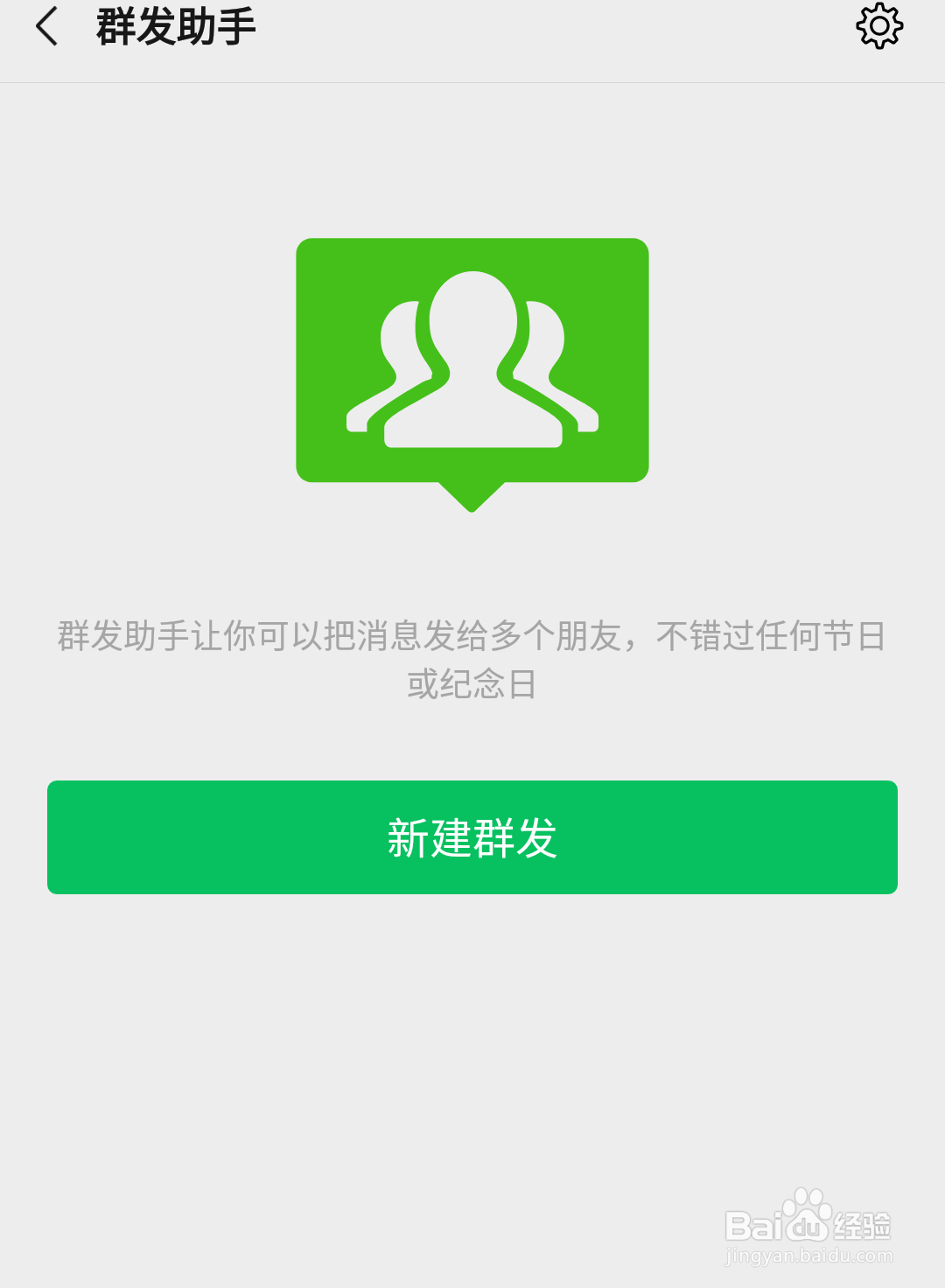Start a new group message with 新建群发
Image resolution: width=945 pixels, height=1288 pixels.
point(472,837)
